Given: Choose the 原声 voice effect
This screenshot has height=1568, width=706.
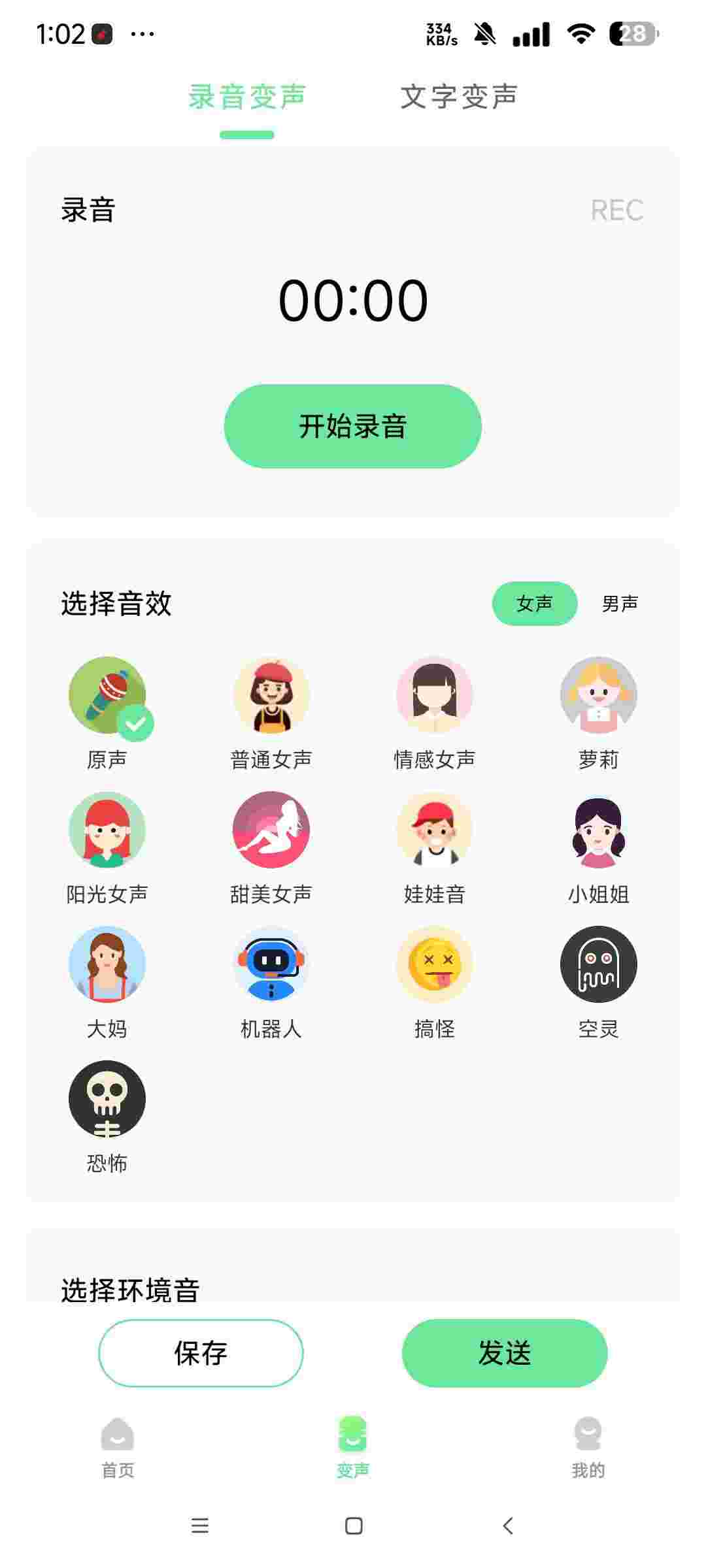Looking at the screenshot, I should (107, 696).
